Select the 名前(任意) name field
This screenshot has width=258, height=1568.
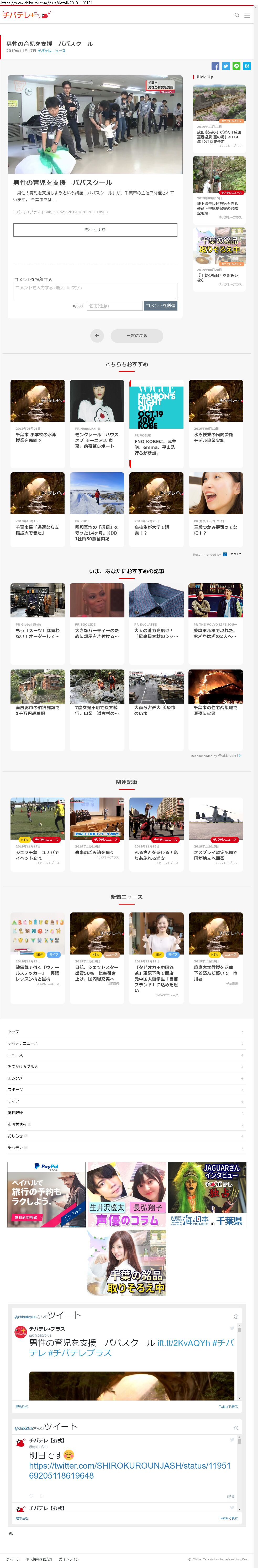(x=114, y=306)
